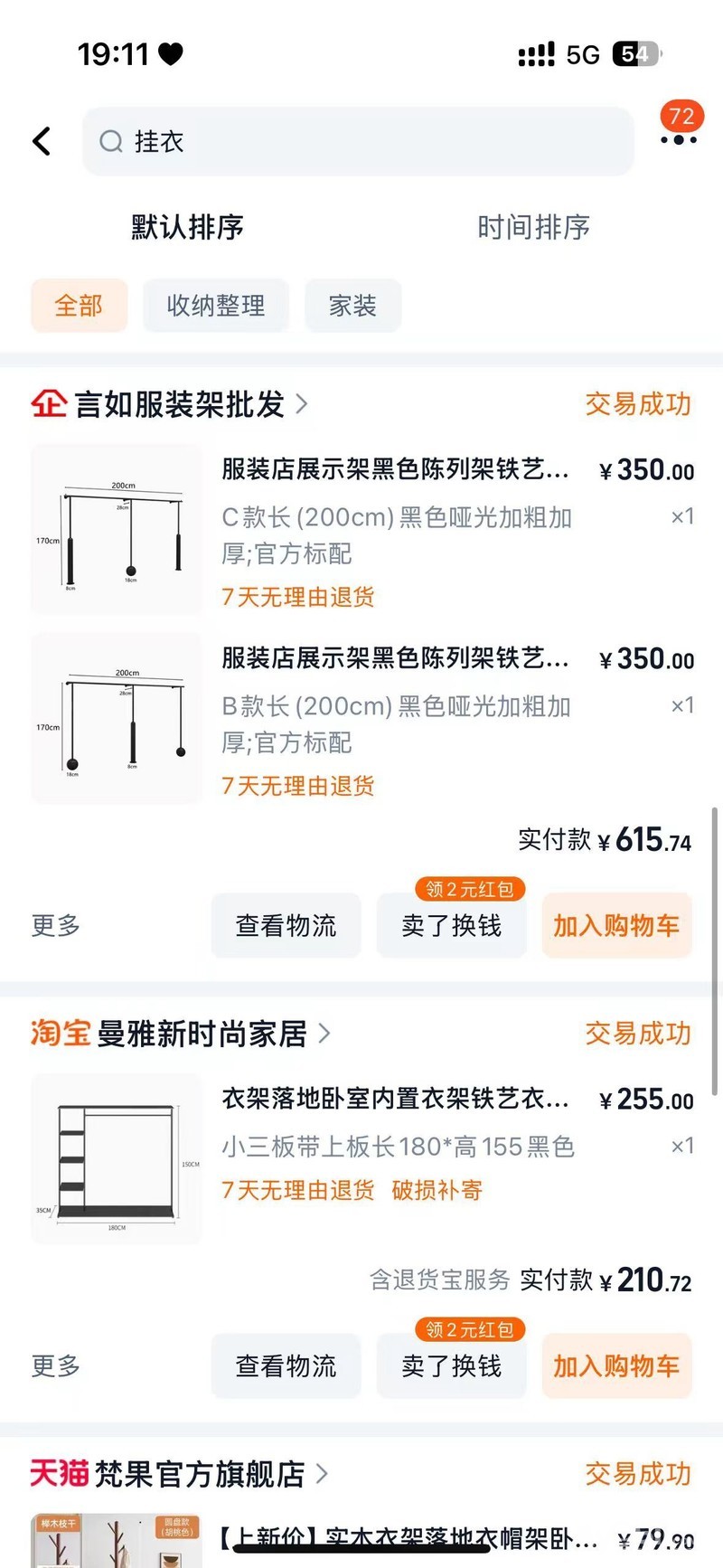Switch to 默认排序 tab
Viewport: 723px width, 1568px height.
point(187,227)
